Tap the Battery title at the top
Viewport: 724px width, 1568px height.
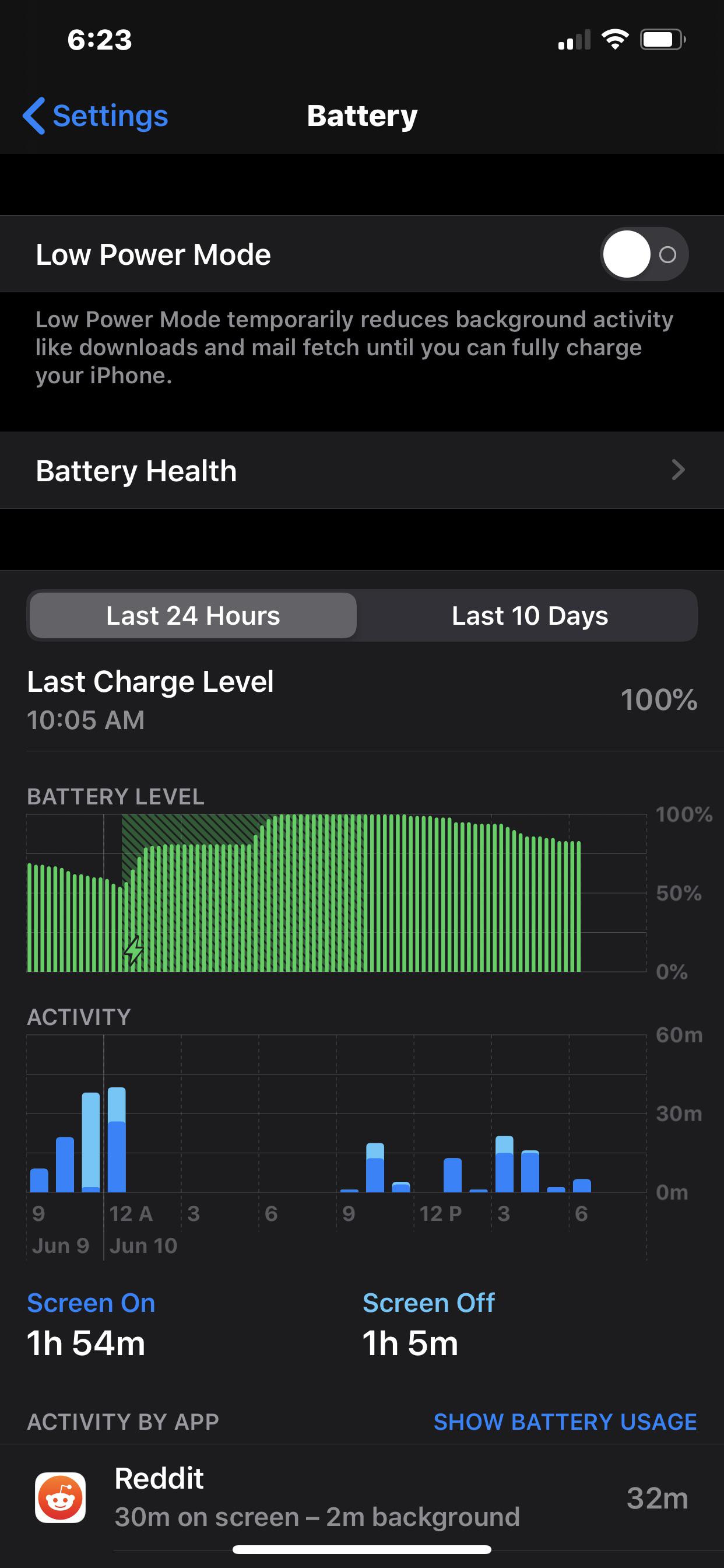point(361,116)
